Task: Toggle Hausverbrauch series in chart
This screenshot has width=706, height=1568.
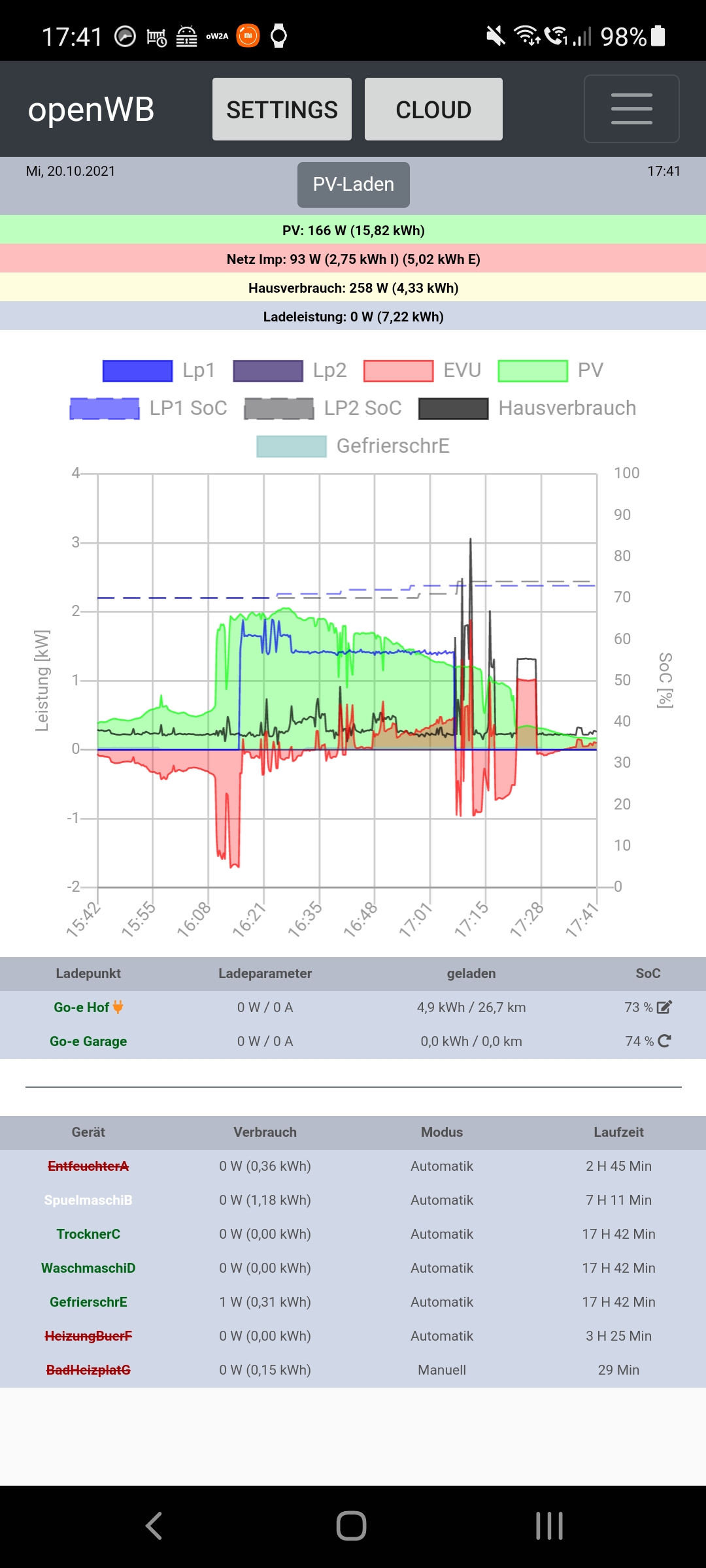Action: coord(527,408)
